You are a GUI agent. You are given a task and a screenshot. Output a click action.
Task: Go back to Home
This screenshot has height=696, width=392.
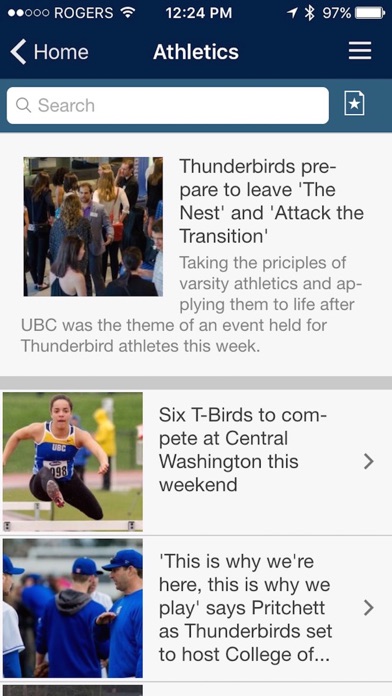click(49, 52)
